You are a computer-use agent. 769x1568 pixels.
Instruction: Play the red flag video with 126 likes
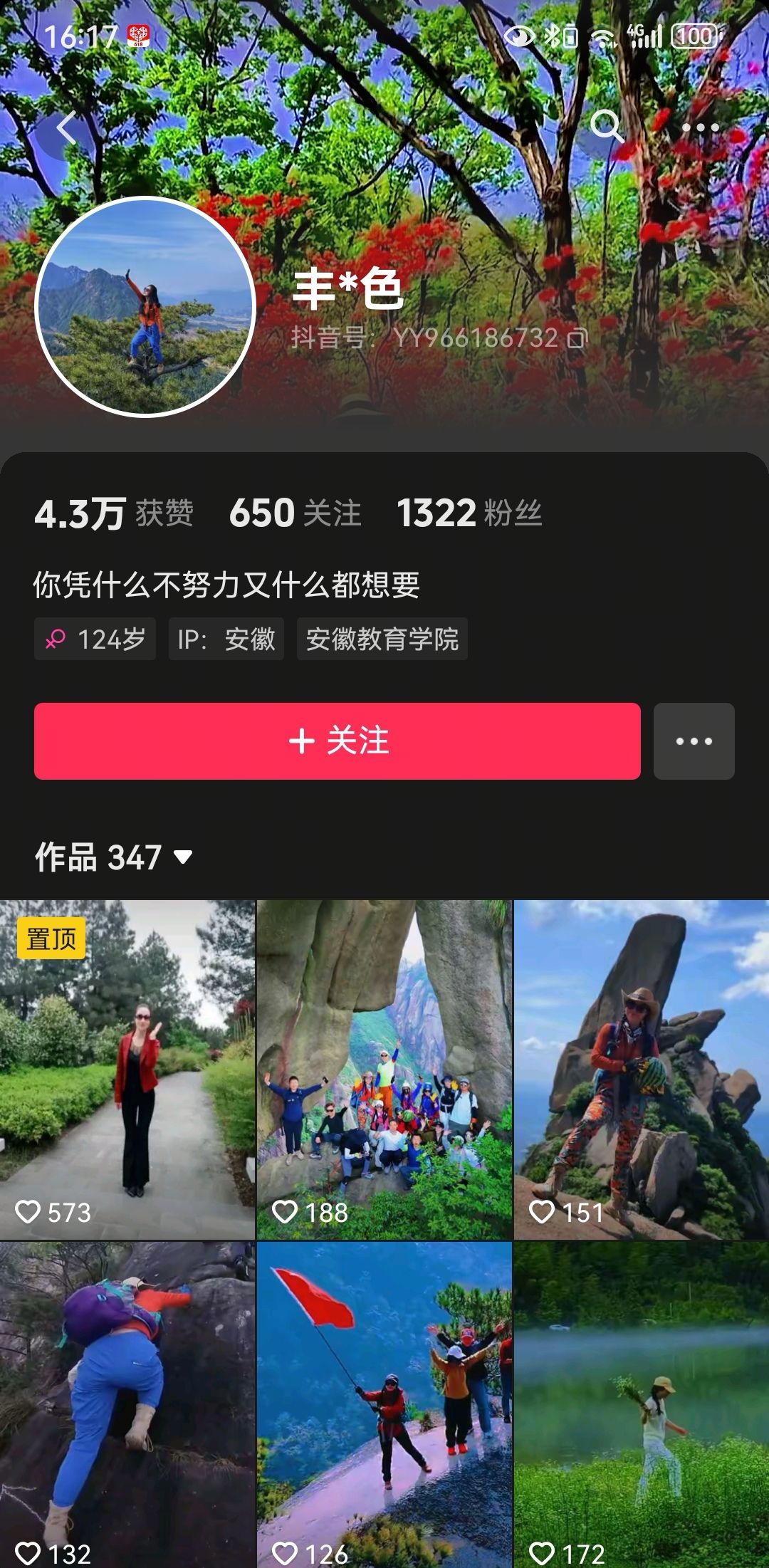(384, 1403)
